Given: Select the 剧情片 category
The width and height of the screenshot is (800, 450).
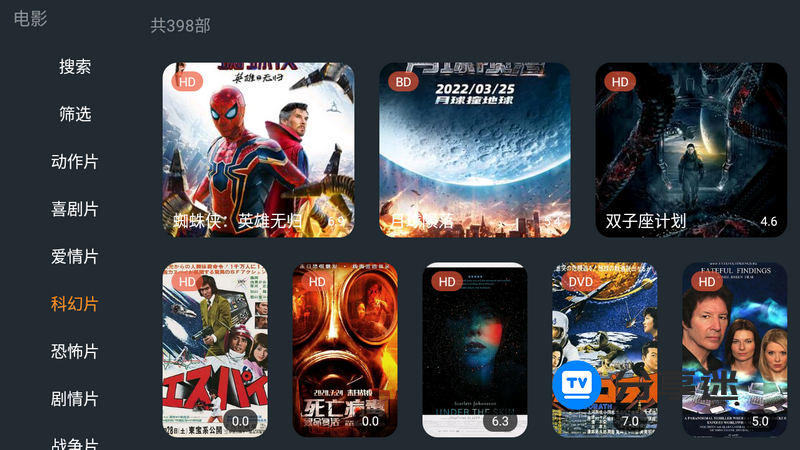Looking at the screenshot, I should coord(75,398).
